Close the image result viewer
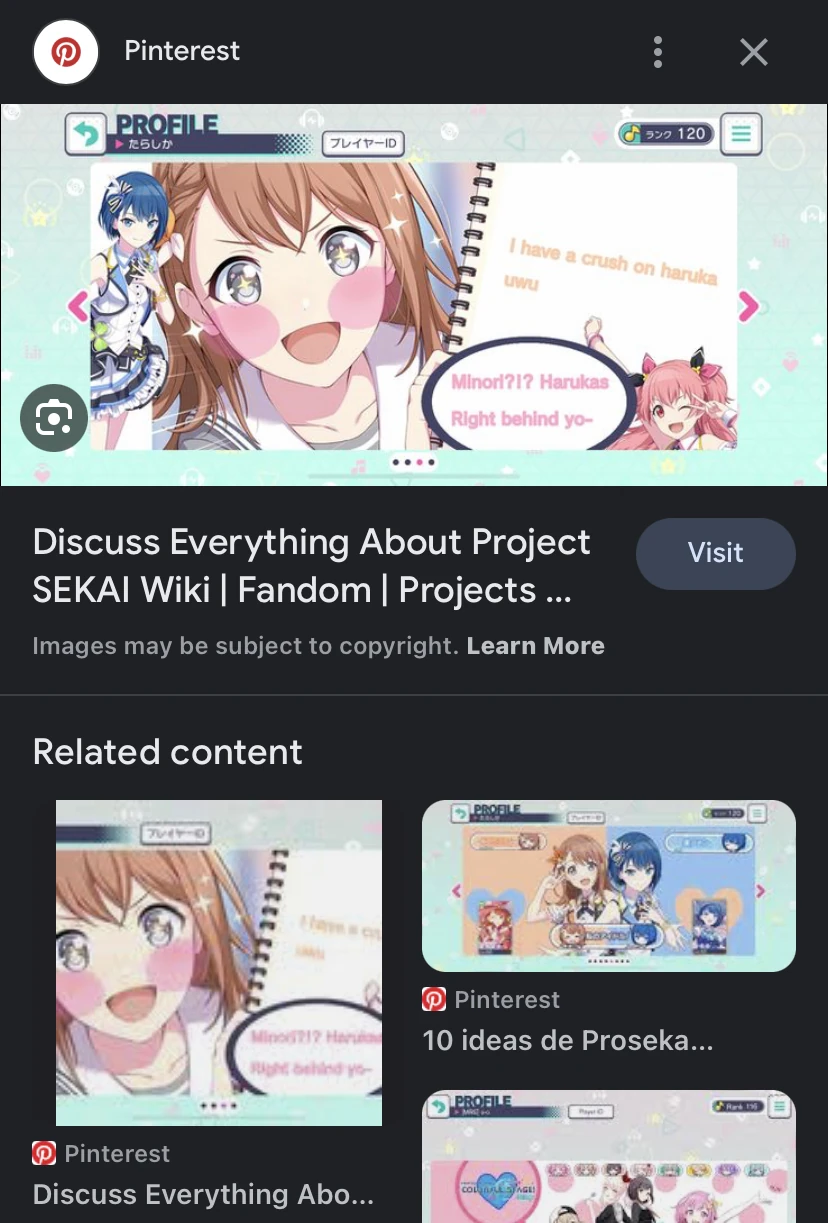Image resolution: width=828 pixels, height=1223 pixels. tap(754, 51)
